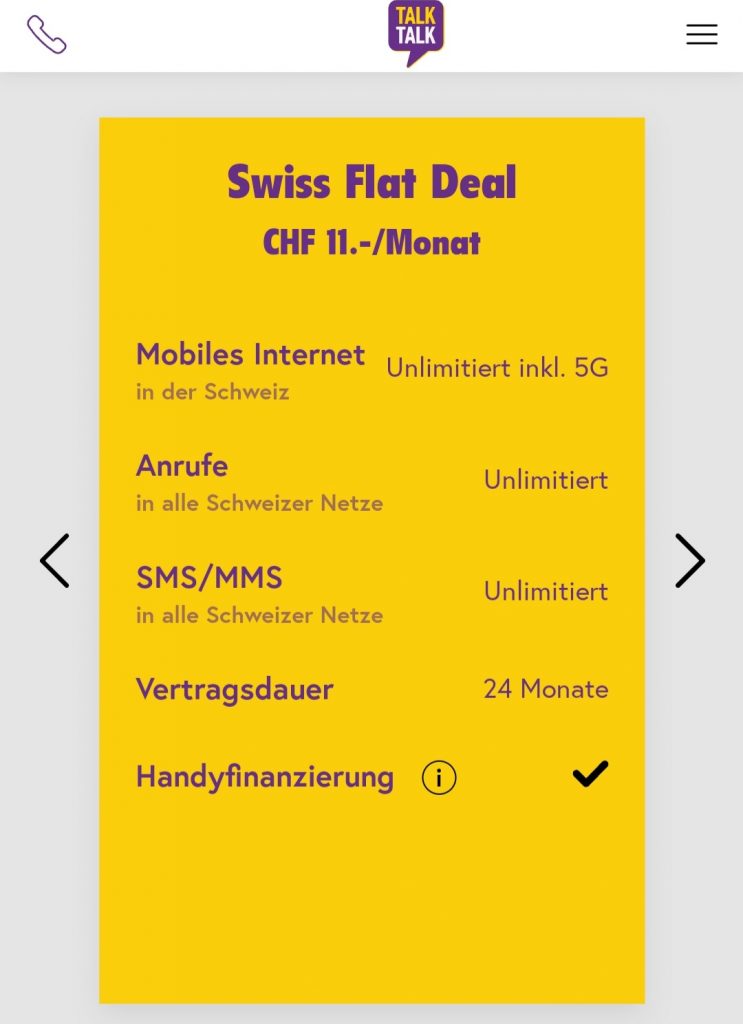The width and height of the screenshot is (743, 1024).
Task: Open the hamburger menu
Action: pos(701,34)
